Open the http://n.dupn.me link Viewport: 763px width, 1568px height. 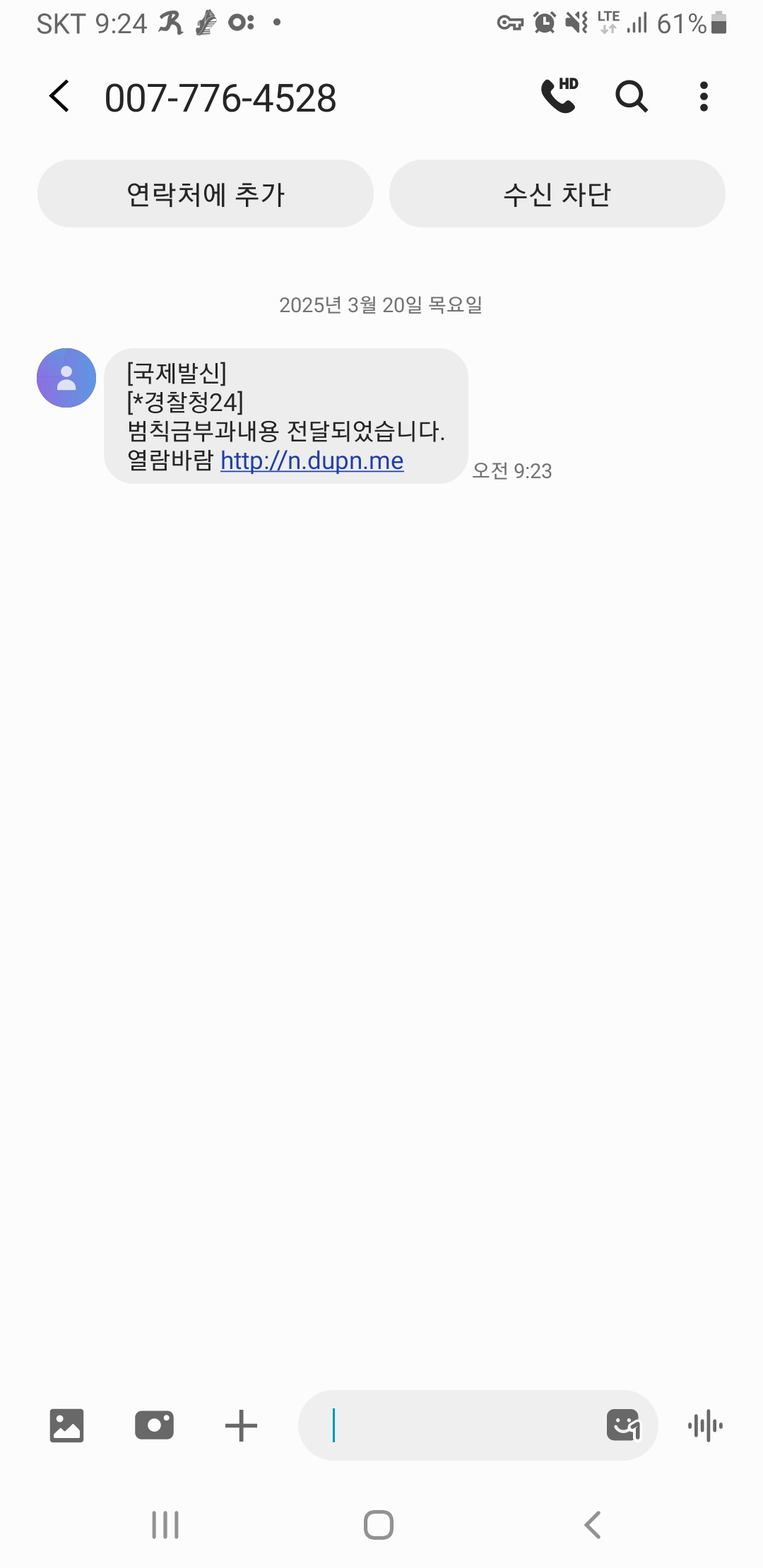pos(312,461)
